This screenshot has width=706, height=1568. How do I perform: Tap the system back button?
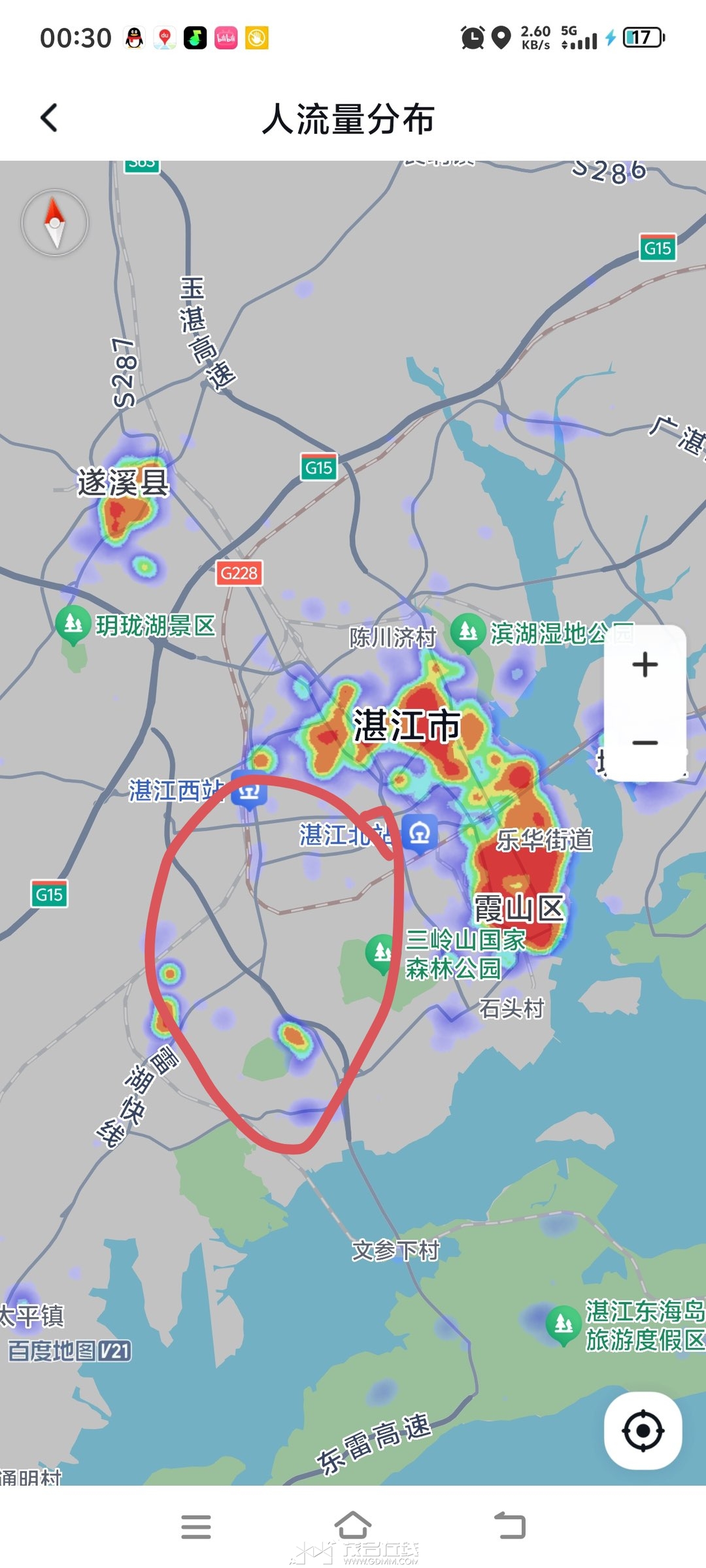510,1526
